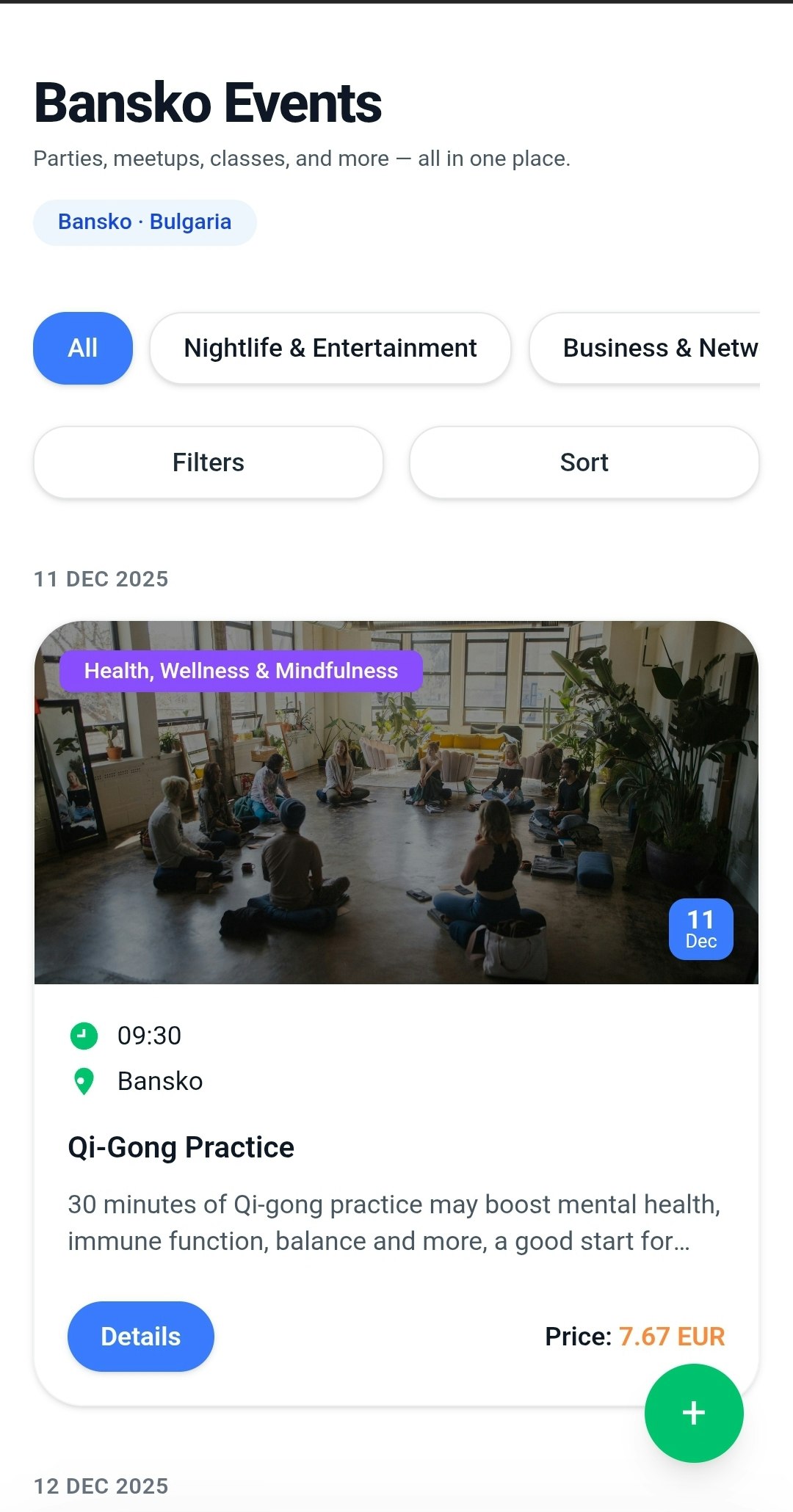Viewport: 793px width, 1512px height.
Task: Click the clock icon beside 09:30
Action: (83, 1036)
